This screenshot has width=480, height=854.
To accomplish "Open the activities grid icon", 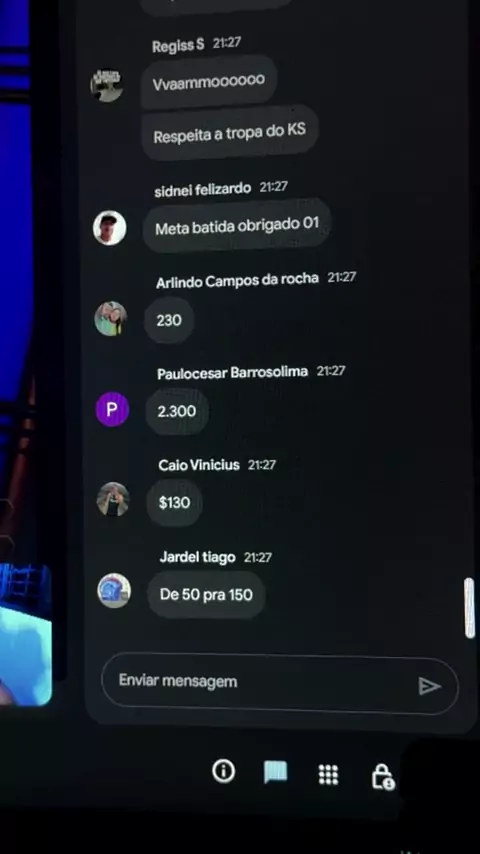I will tap(328, 774).
